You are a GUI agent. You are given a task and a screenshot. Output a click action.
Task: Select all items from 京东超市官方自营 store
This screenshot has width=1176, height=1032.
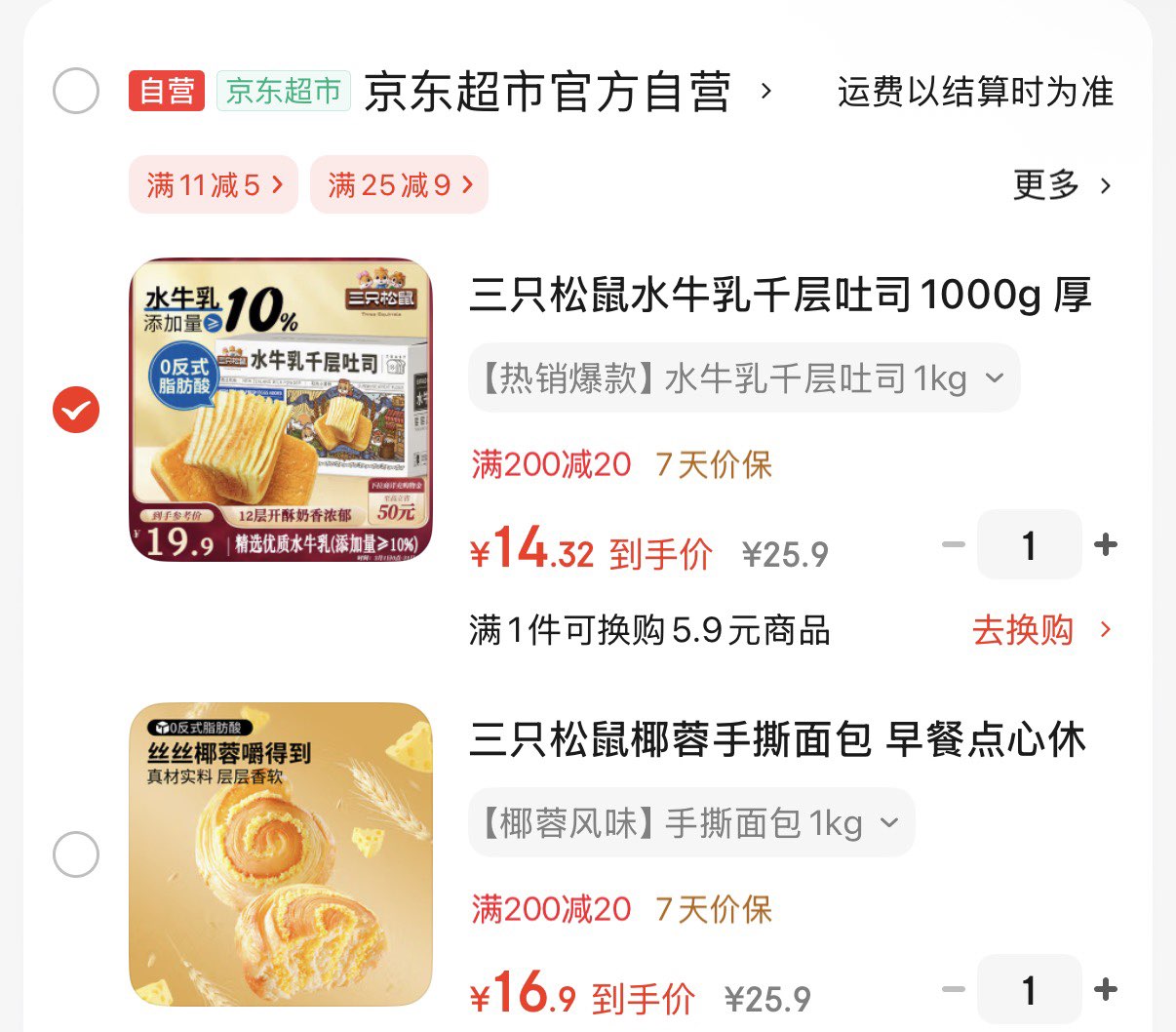[76, 92]
